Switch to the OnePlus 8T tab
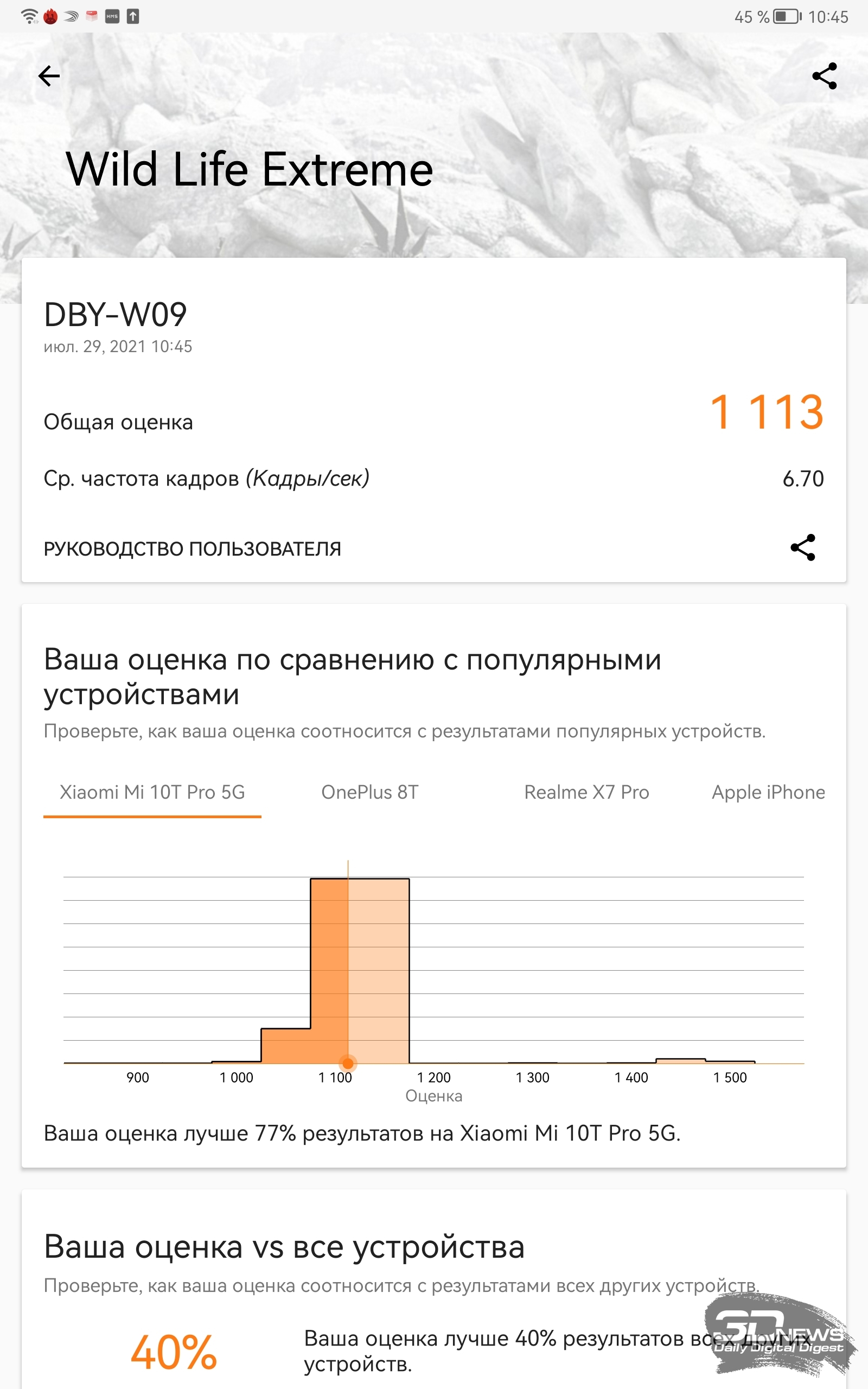Image resolution: width=868 pixels, height=1389 pixels. click(369, 792)
